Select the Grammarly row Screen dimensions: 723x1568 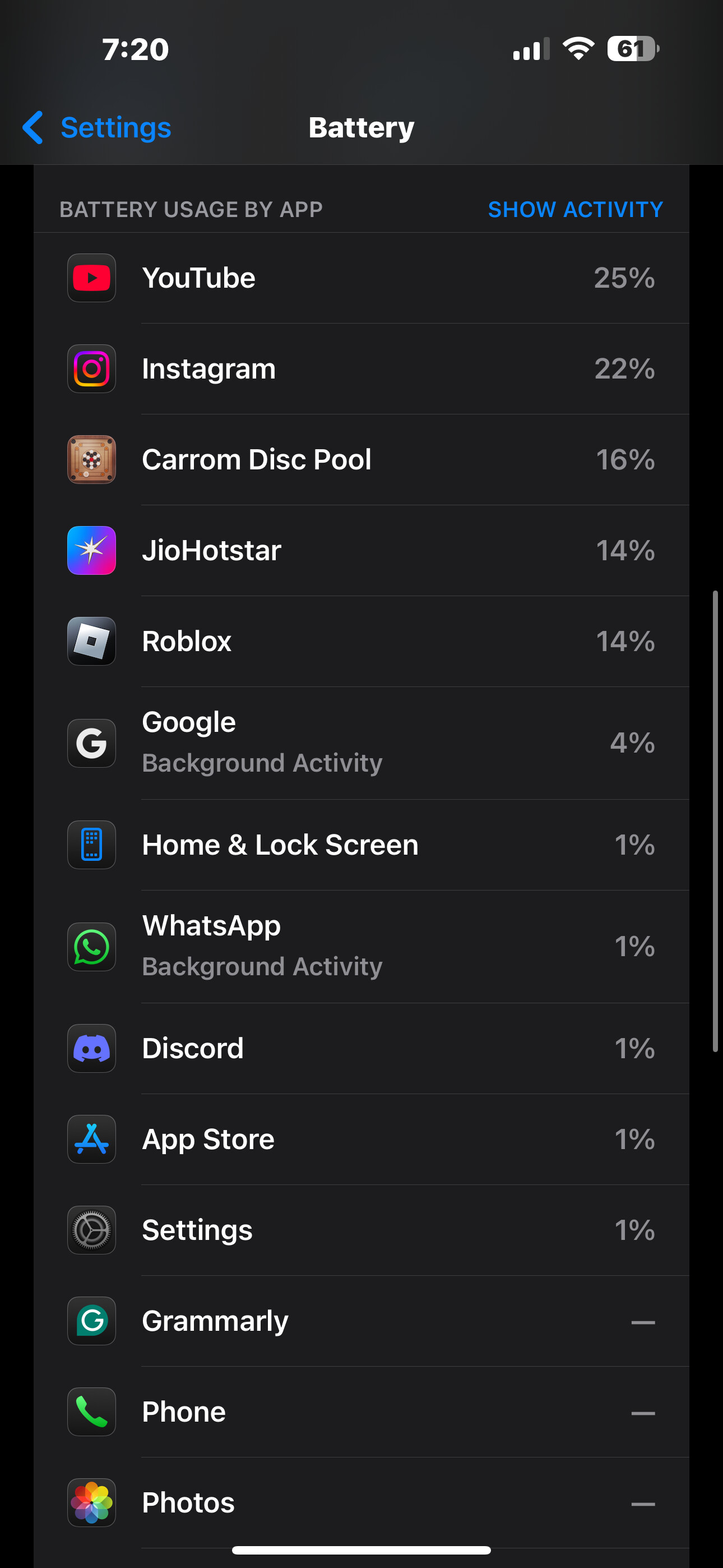point(361,1321)
